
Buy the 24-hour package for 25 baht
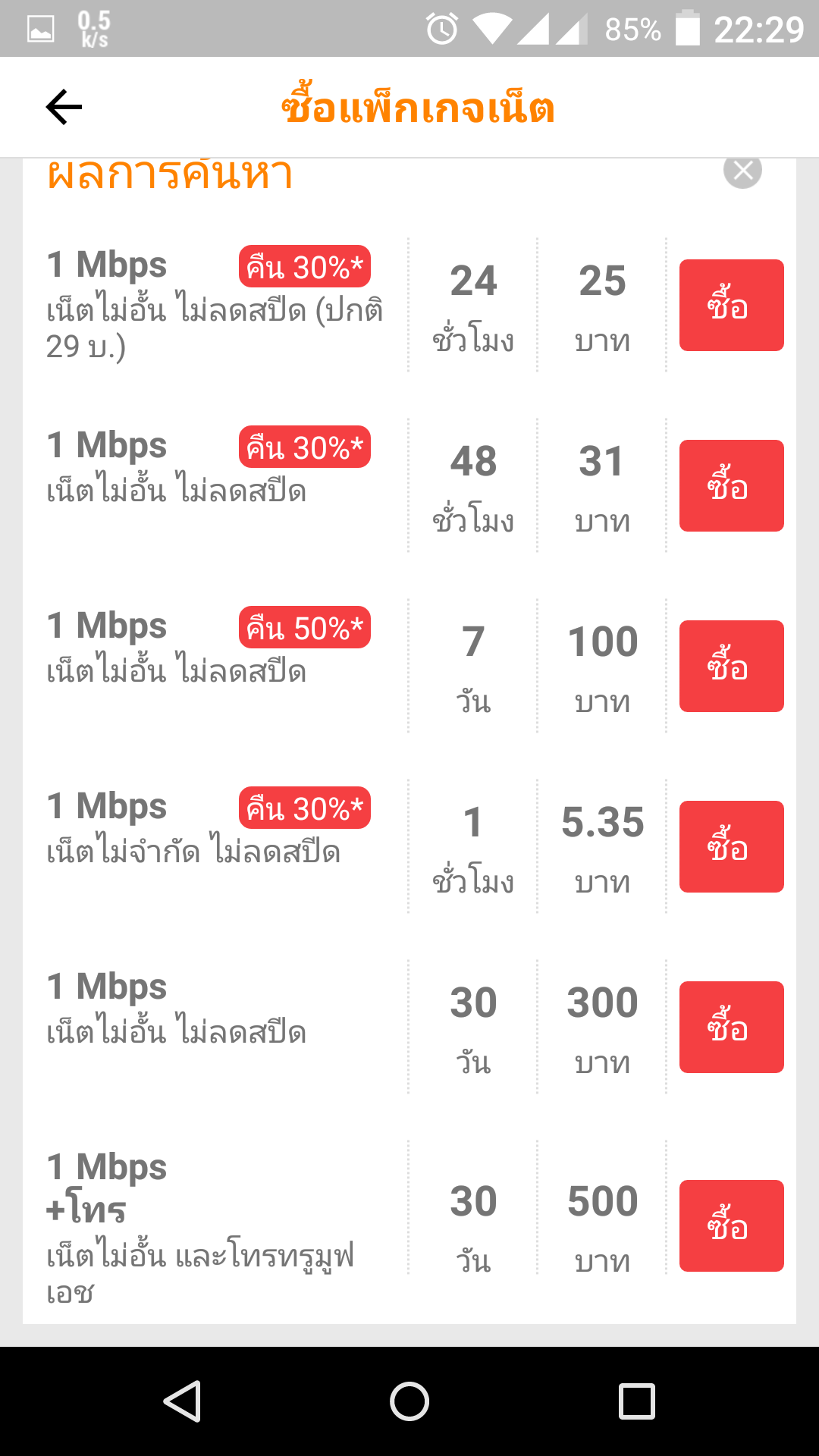[731, 305]
